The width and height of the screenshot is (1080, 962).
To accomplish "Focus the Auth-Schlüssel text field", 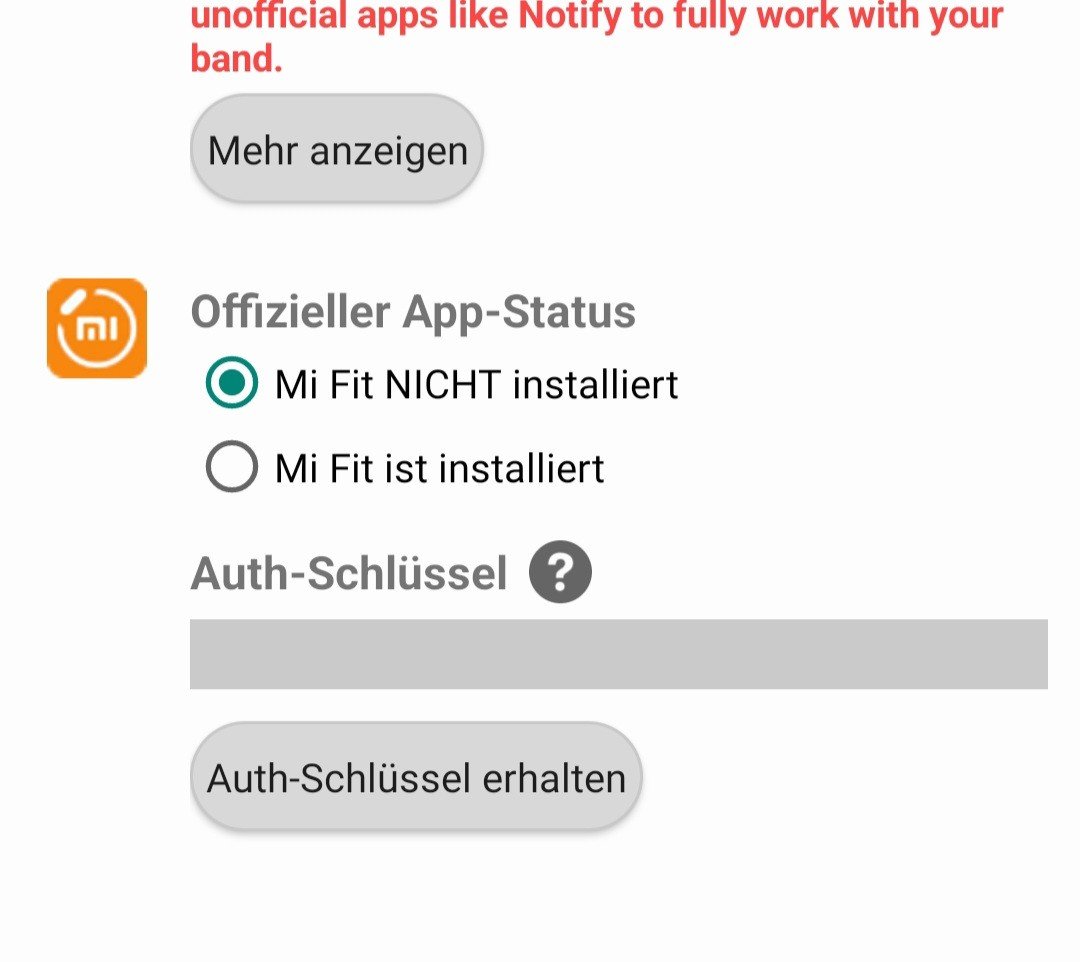I will [x=618, y=654].
